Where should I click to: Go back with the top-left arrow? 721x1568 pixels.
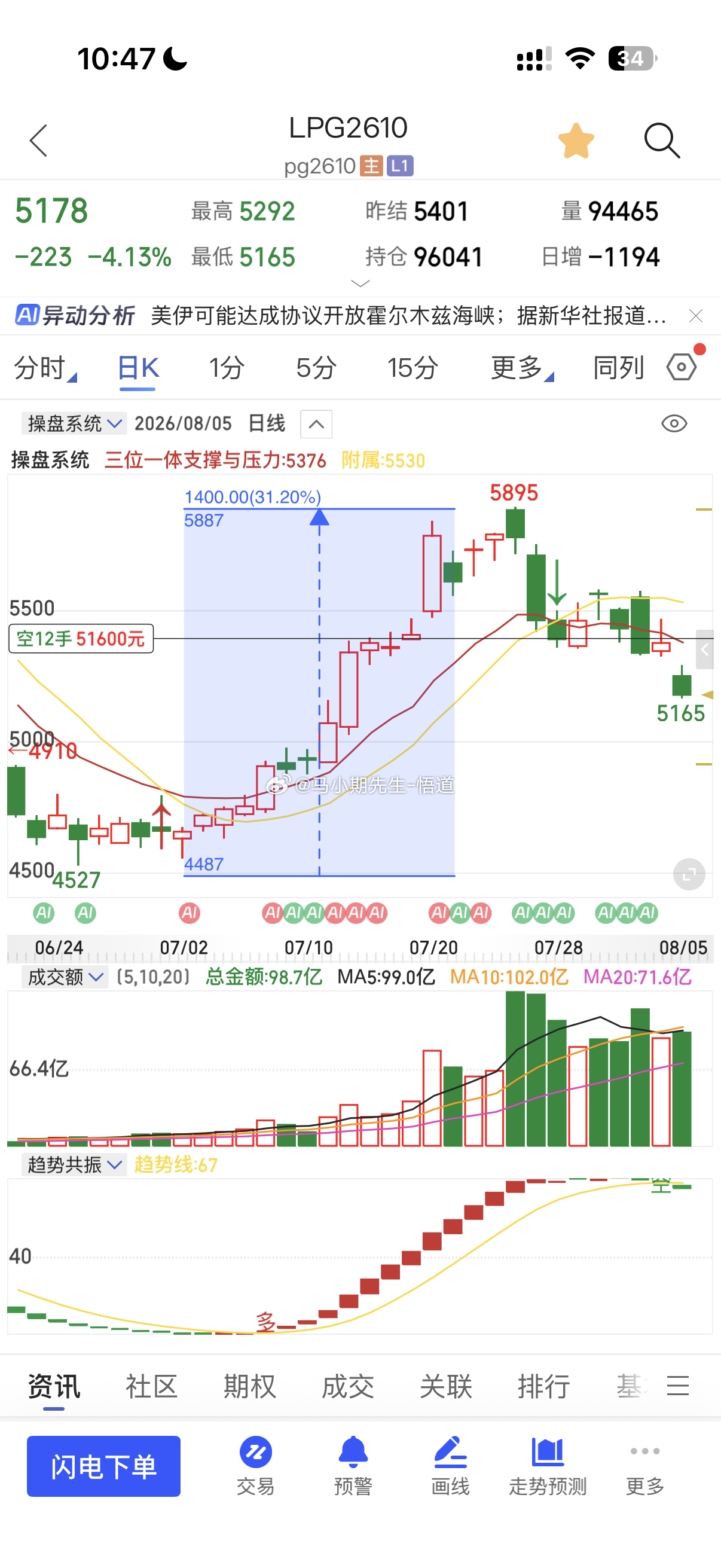tap(38, 141)
